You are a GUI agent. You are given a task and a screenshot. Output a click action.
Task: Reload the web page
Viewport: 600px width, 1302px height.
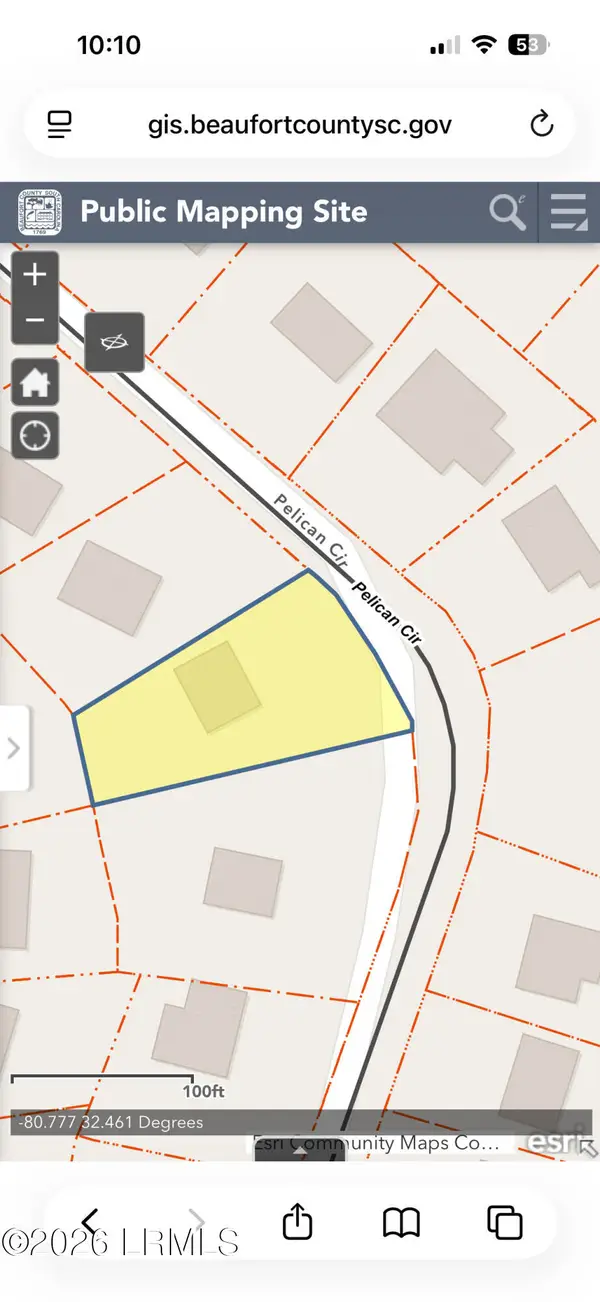coord(541,125)
